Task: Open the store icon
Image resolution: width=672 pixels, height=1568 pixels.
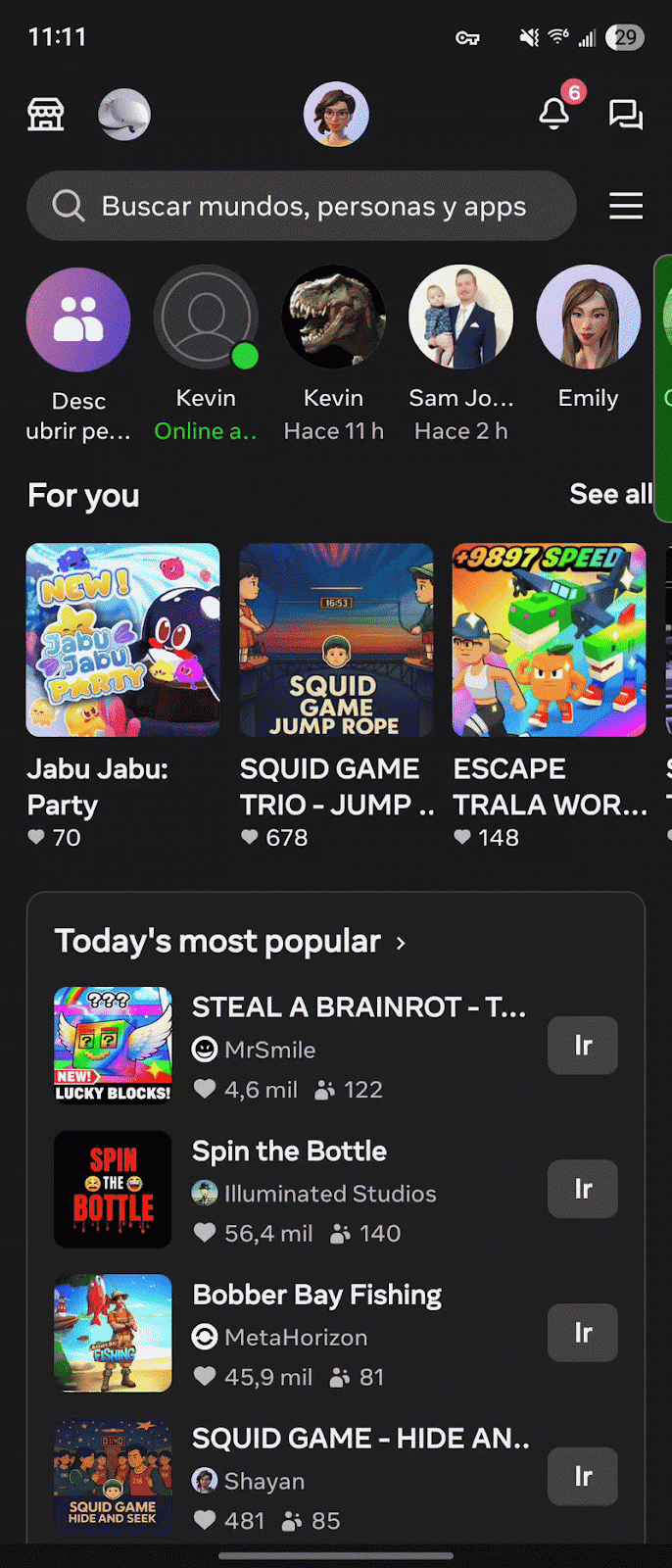Action: (x=46, y=115)
